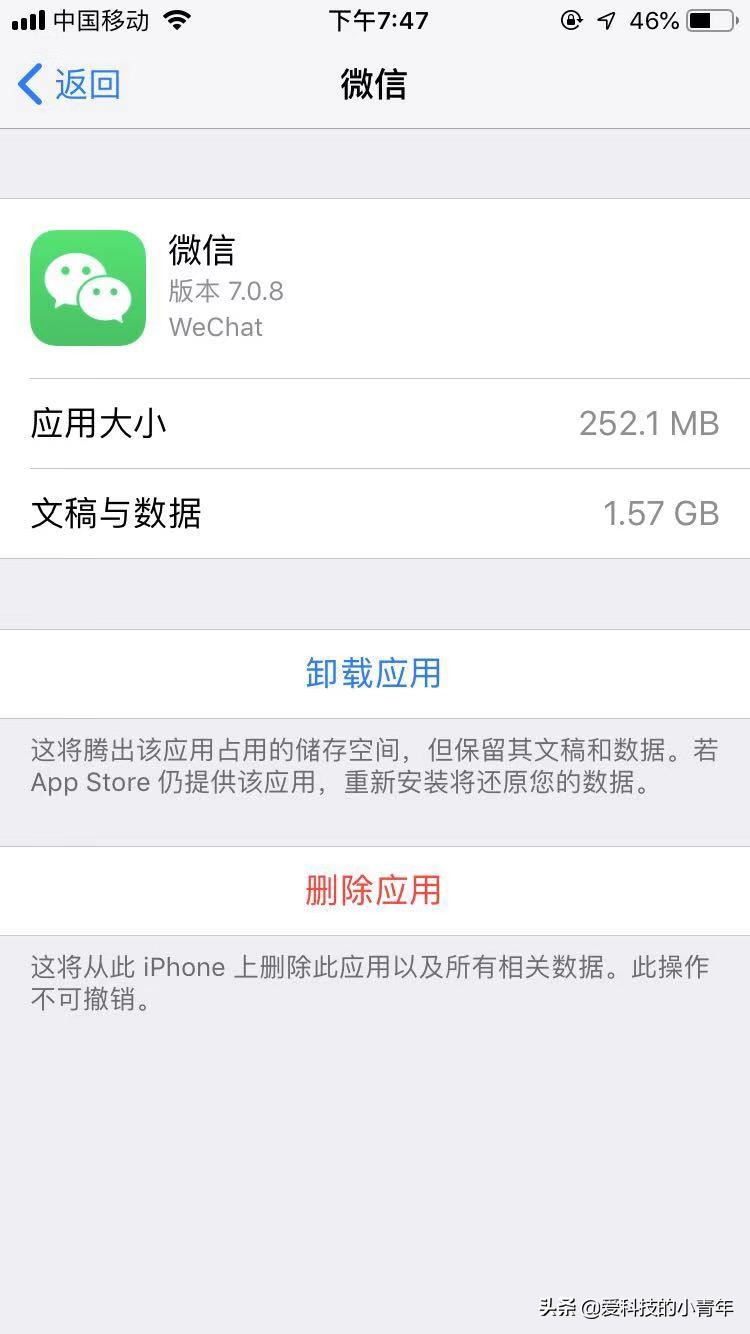Tap 删除应用 to delete WeChat
This screenshot has width=750, height=1334.
pyautogui.click(x=374, y=890)
